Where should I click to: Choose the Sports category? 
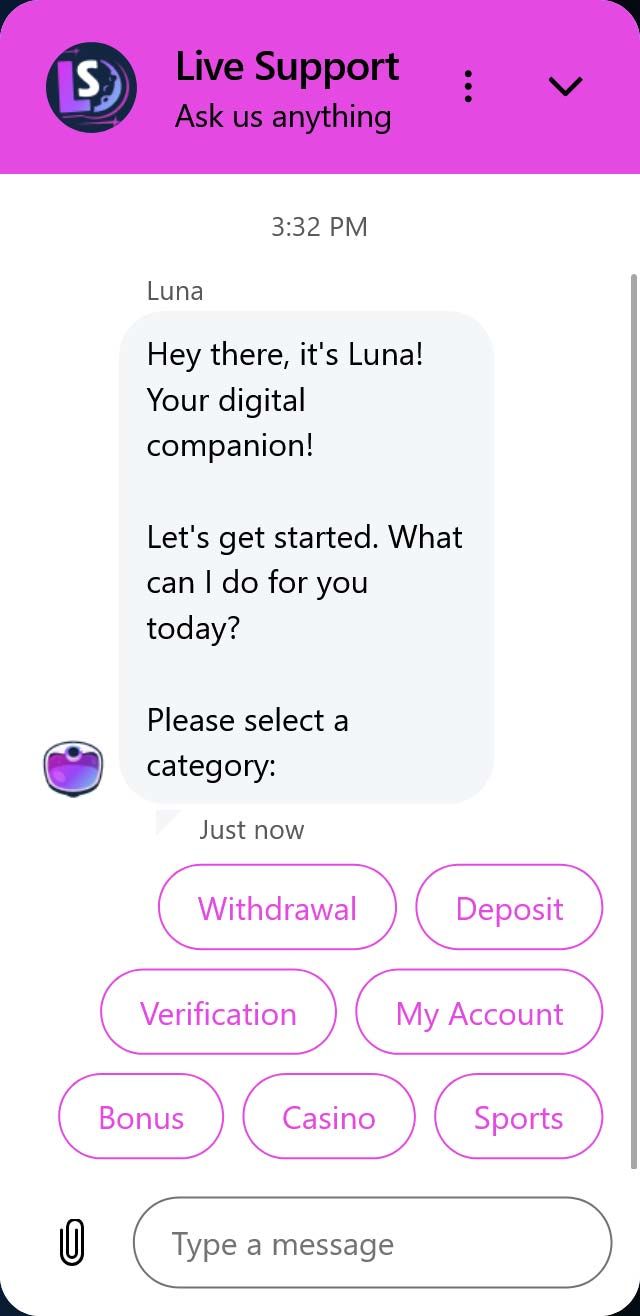pyautogui.click(x=518, y=1117)
